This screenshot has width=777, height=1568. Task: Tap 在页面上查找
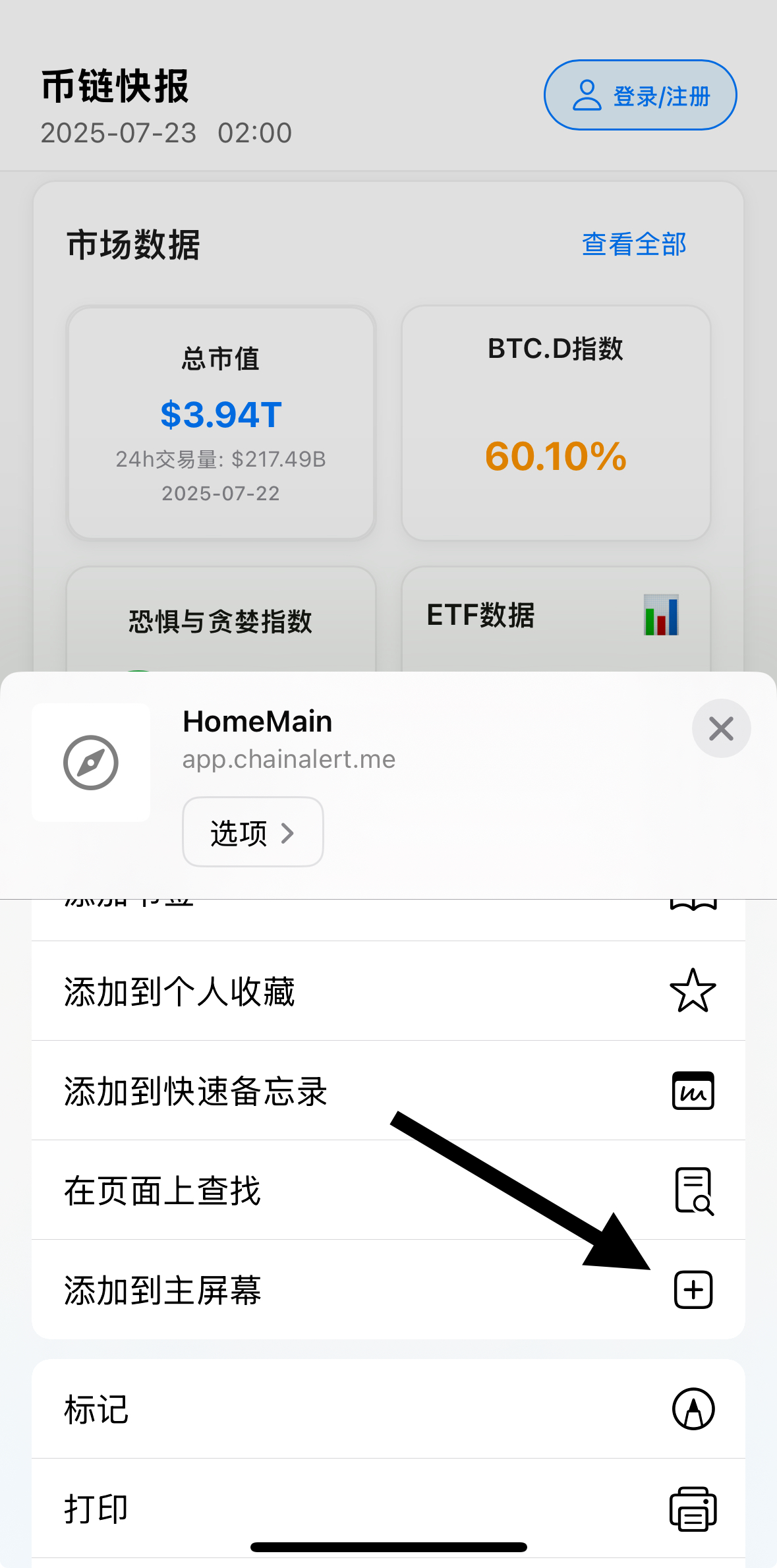click(x=388, y=1190)
